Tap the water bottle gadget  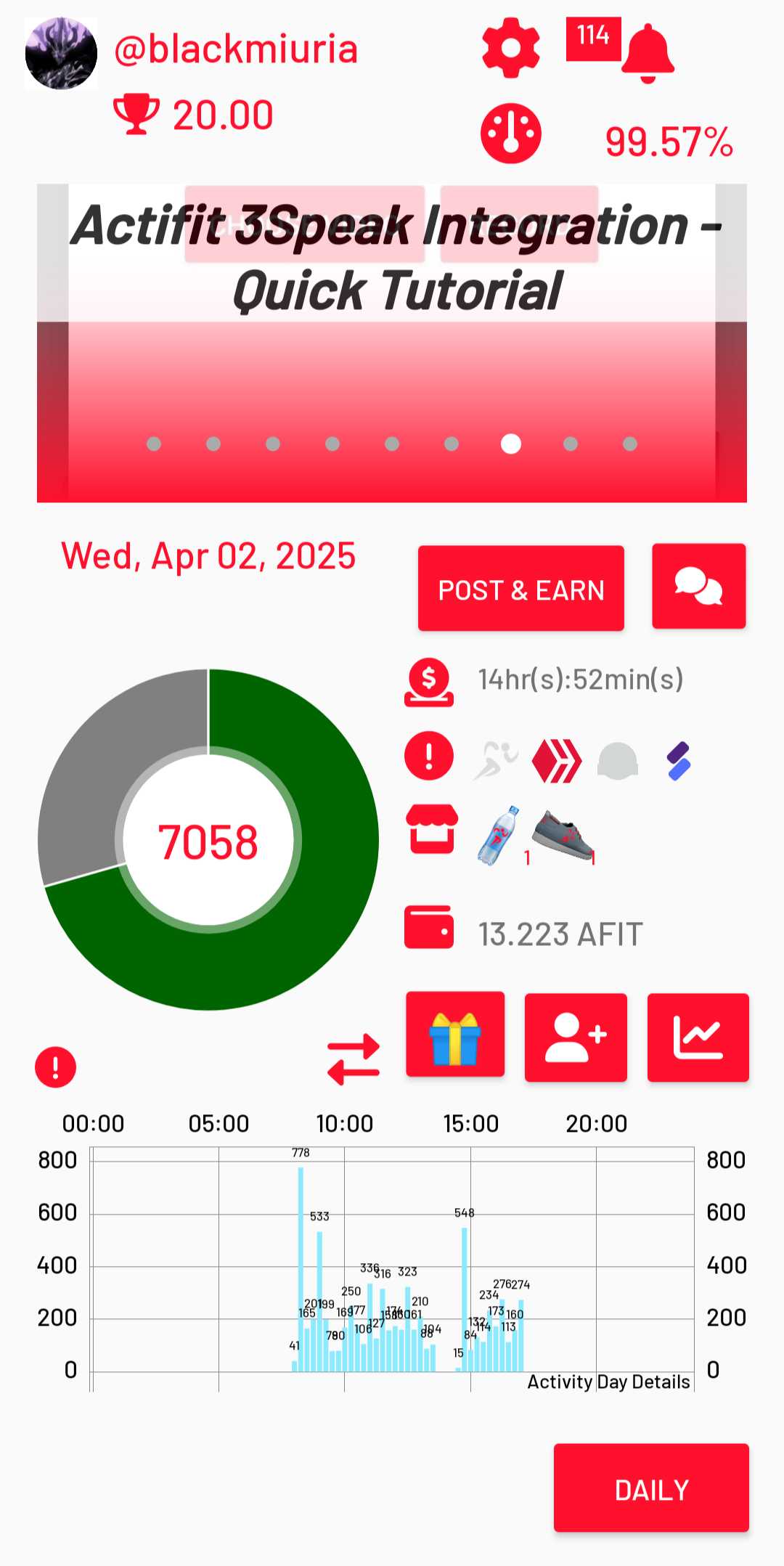[x=499, y=836]
